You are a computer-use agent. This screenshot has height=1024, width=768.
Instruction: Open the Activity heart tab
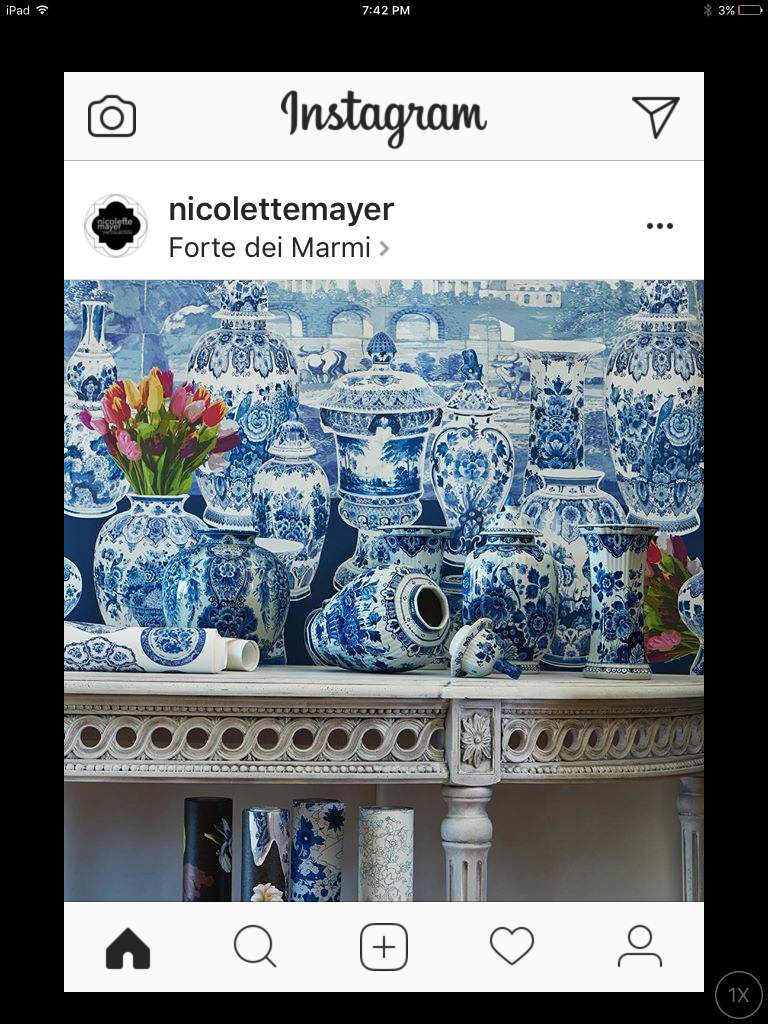tap(512, 946)
